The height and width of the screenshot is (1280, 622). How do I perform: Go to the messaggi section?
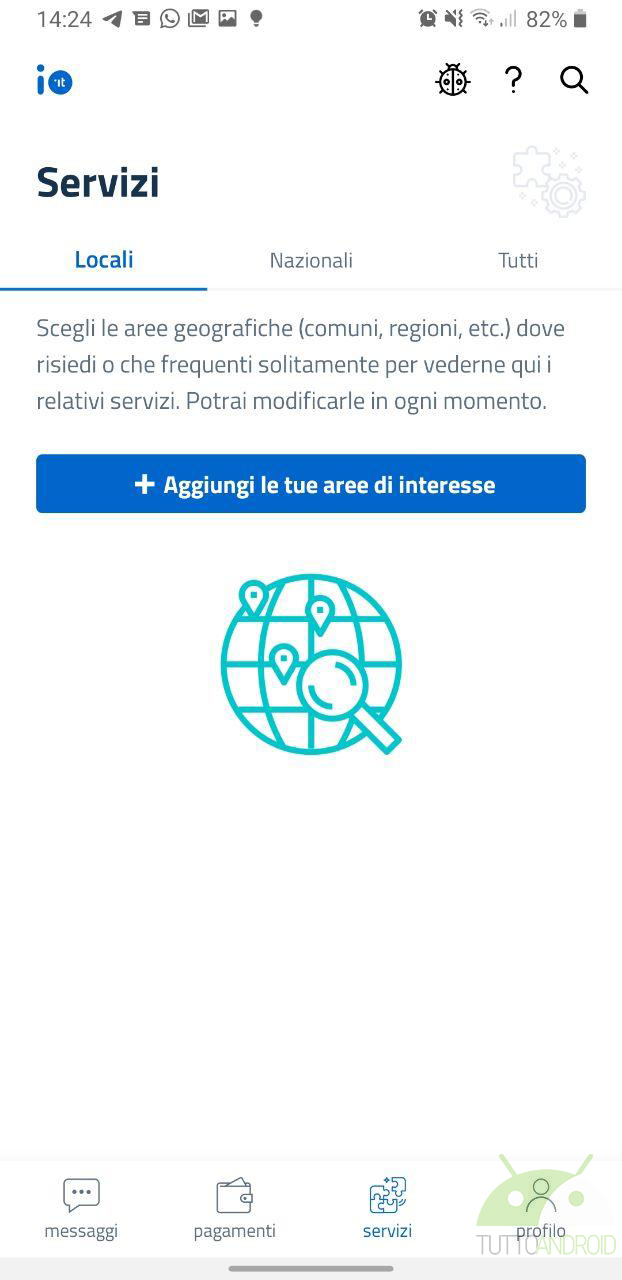pos(81,1208)
